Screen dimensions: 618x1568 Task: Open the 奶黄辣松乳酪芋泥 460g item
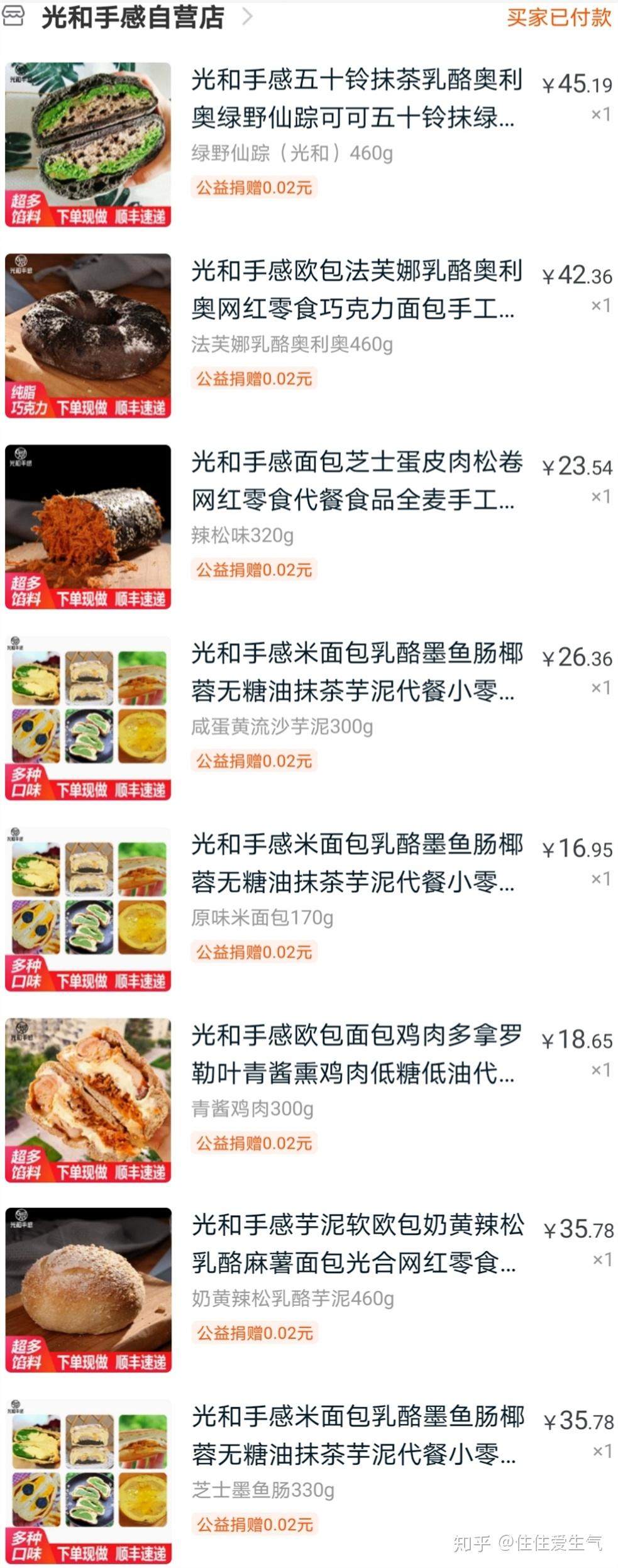pos(356,1244)
